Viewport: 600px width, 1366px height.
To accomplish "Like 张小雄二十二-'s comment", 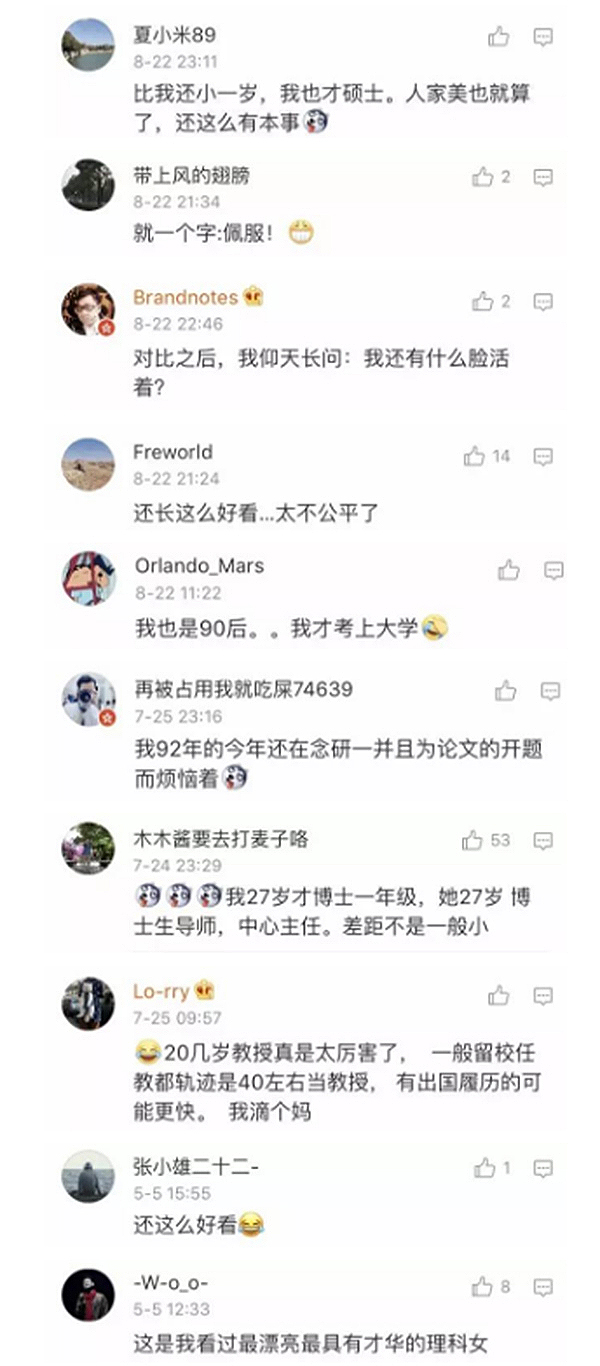I will pyautogui.click(x=484, y=1167).
